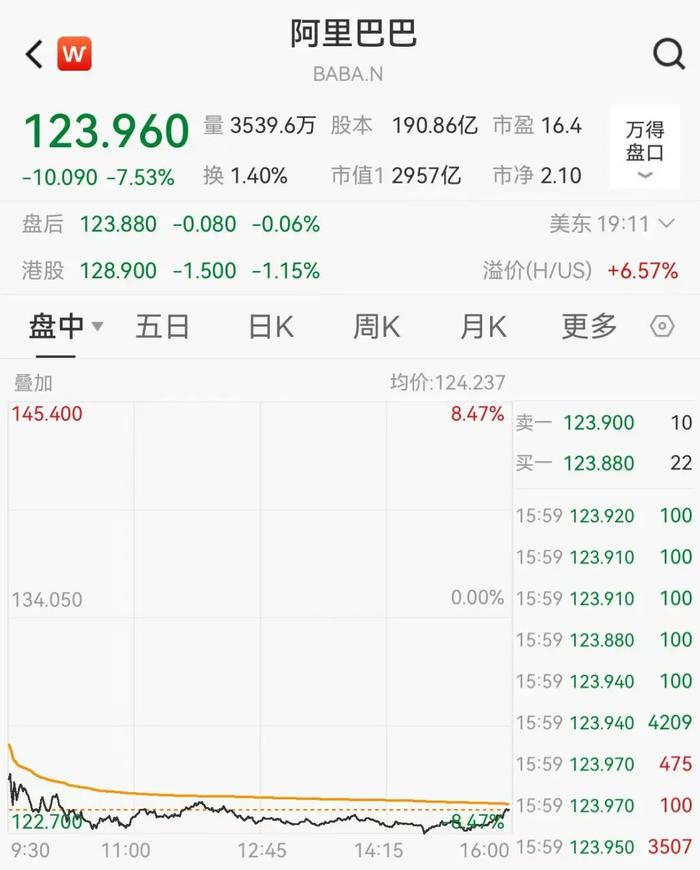Tap the orange W logo icon

(75, 54)
